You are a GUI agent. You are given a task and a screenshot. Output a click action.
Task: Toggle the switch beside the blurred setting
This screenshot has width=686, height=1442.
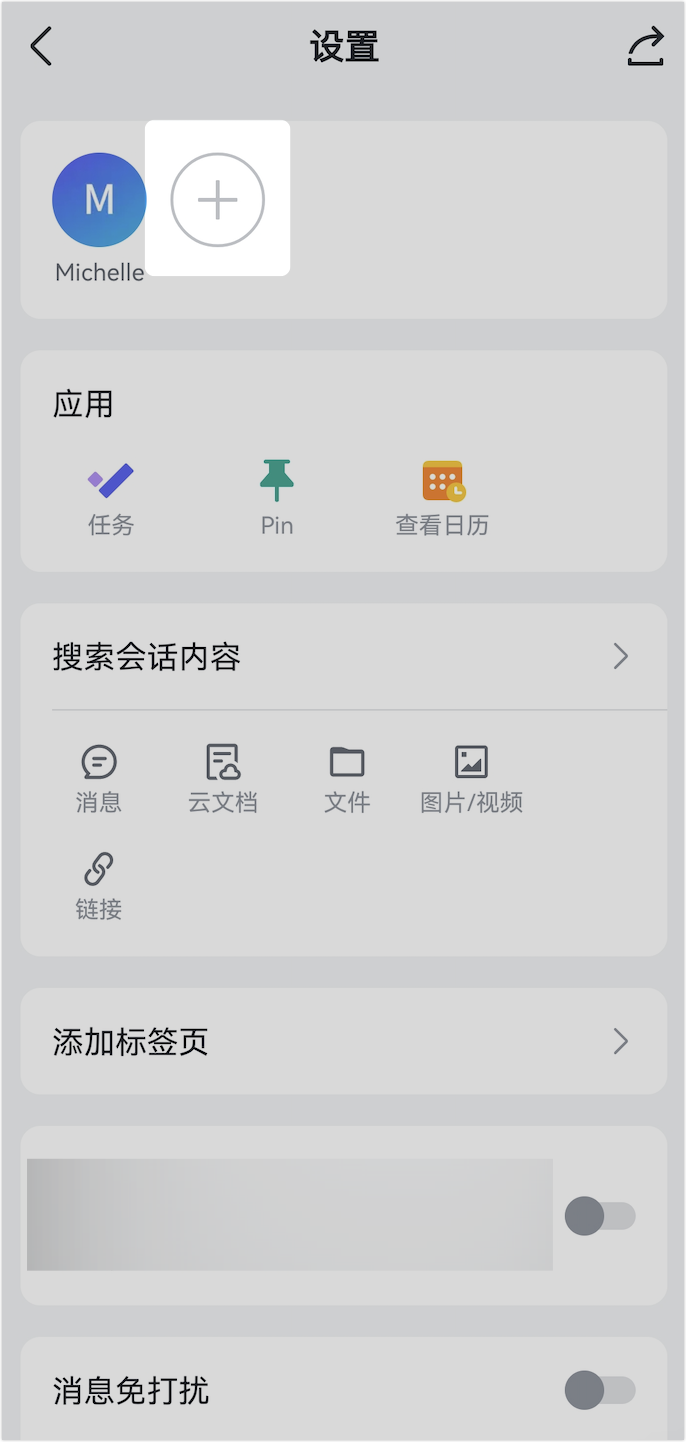pos(600,1217)
